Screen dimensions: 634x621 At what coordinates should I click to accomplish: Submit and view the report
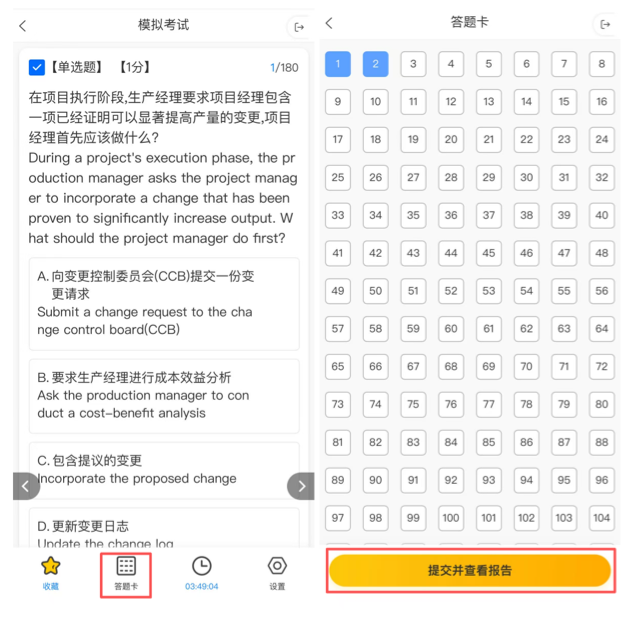(x=470, y=570)
